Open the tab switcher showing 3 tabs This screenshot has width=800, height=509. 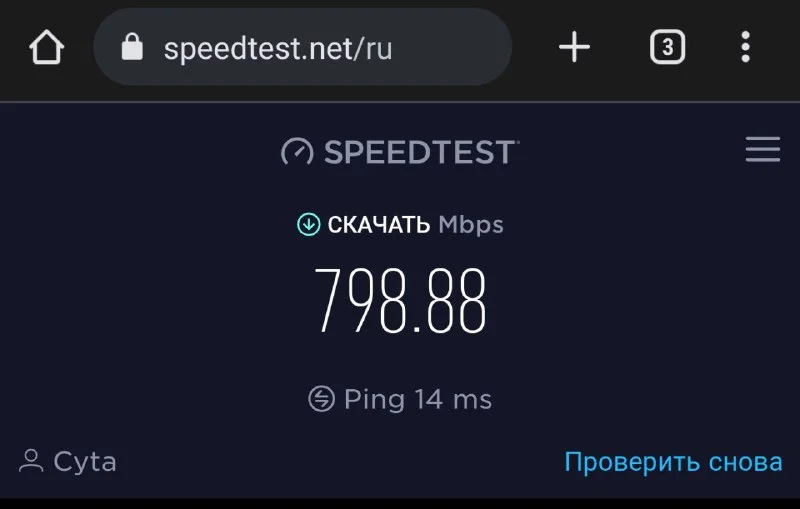(x=667, y=47)
